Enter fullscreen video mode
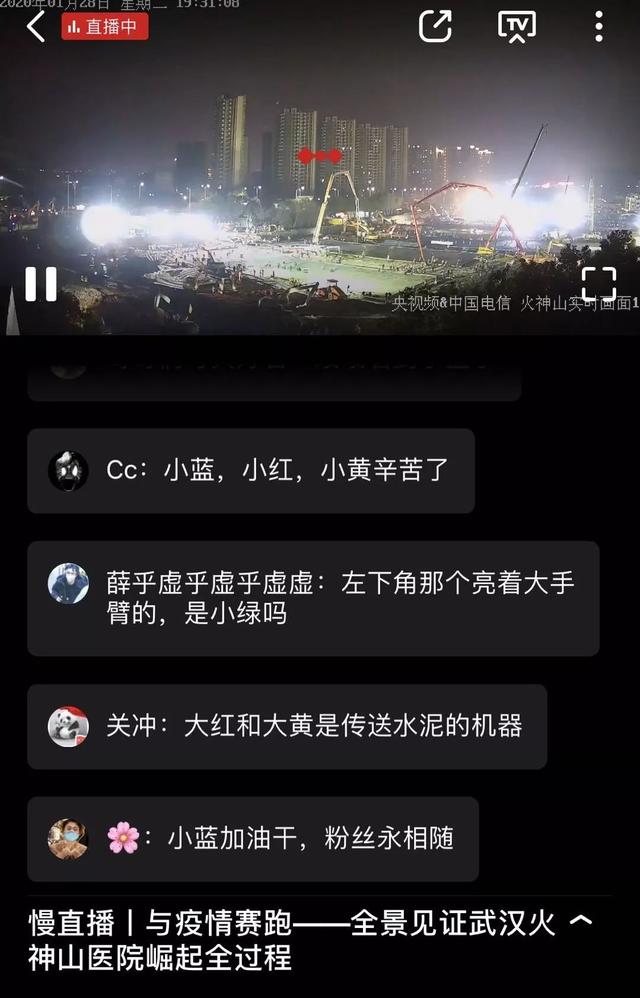 [598, 284]
